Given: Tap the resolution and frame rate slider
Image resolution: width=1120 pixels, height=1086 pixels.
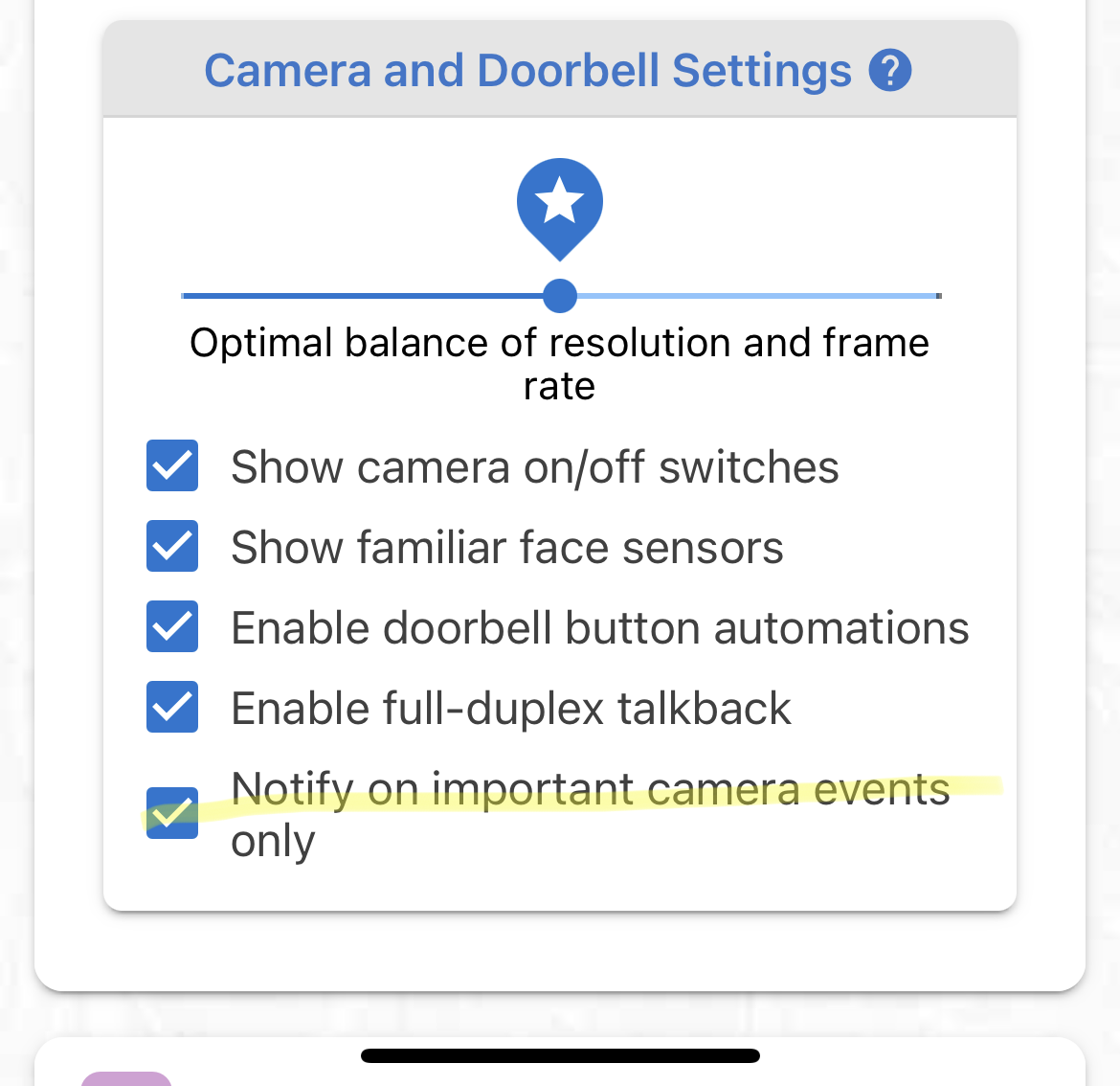Looking at the screenshot, I should [561, 296].
